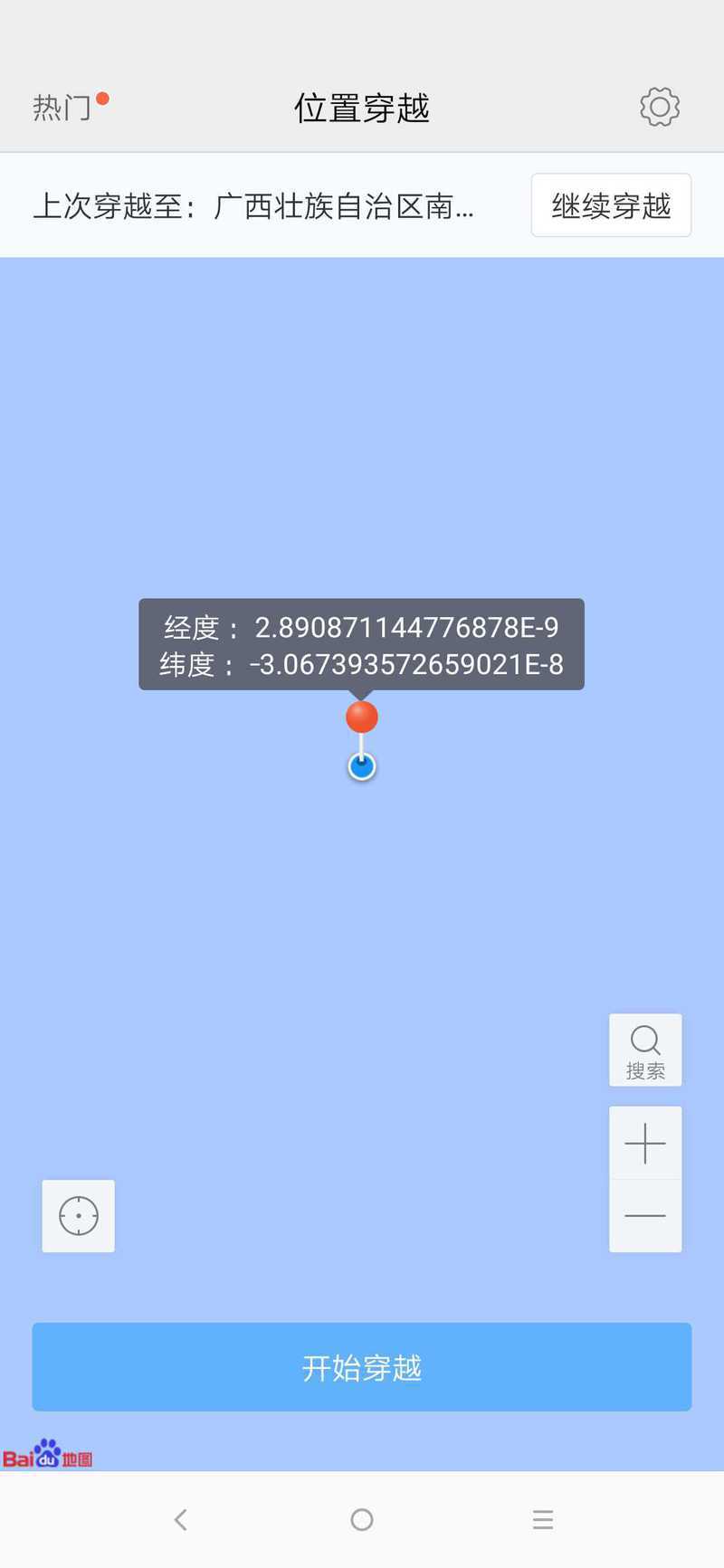Open the 热门 hot locations section
Viewport: 724px width, 1568px height.
(62, 108)
